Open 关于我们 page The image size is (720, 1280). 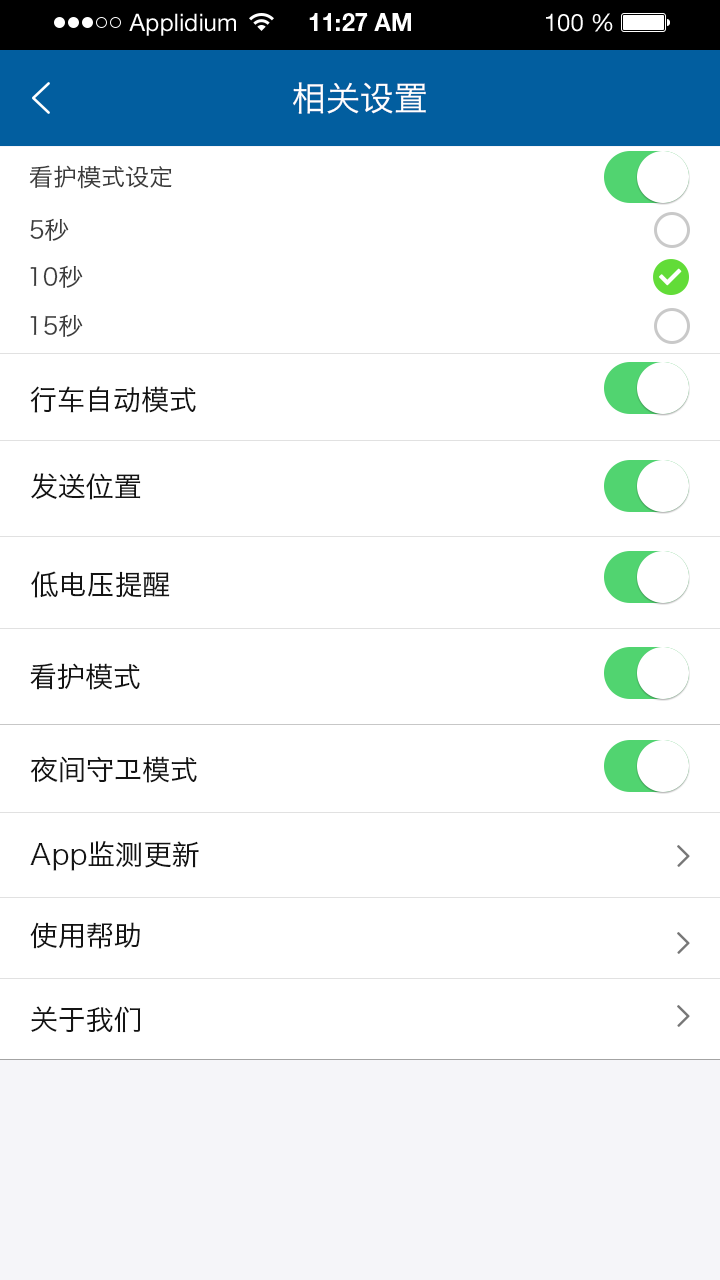[360, 1019]
